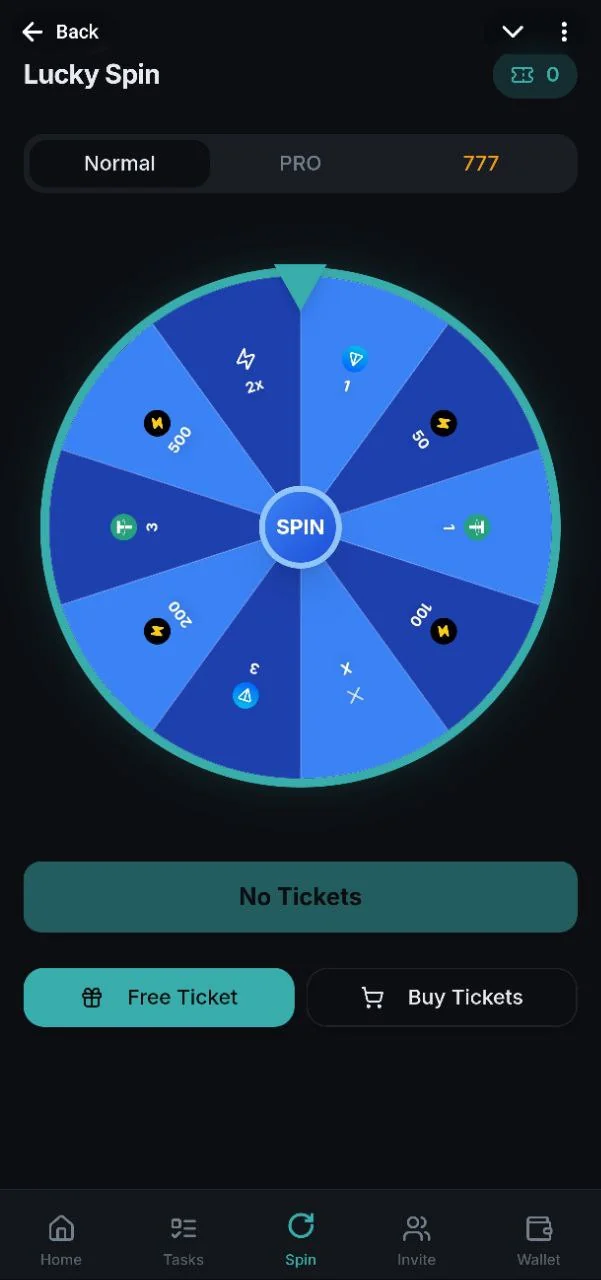Viewport: 601px width, 1280px height.
Task: Switch to the 777 mode
Action: [481, 163]
